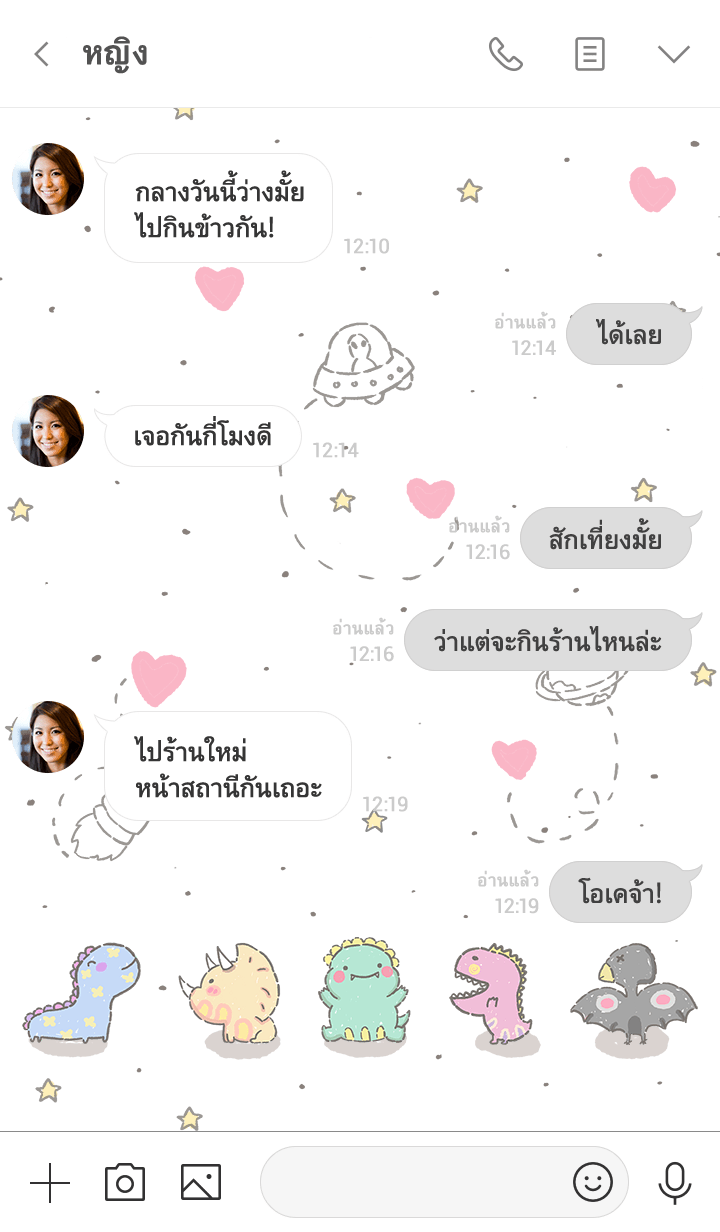Open the photo gallery picker
720x1232 pixels.
201,1183
